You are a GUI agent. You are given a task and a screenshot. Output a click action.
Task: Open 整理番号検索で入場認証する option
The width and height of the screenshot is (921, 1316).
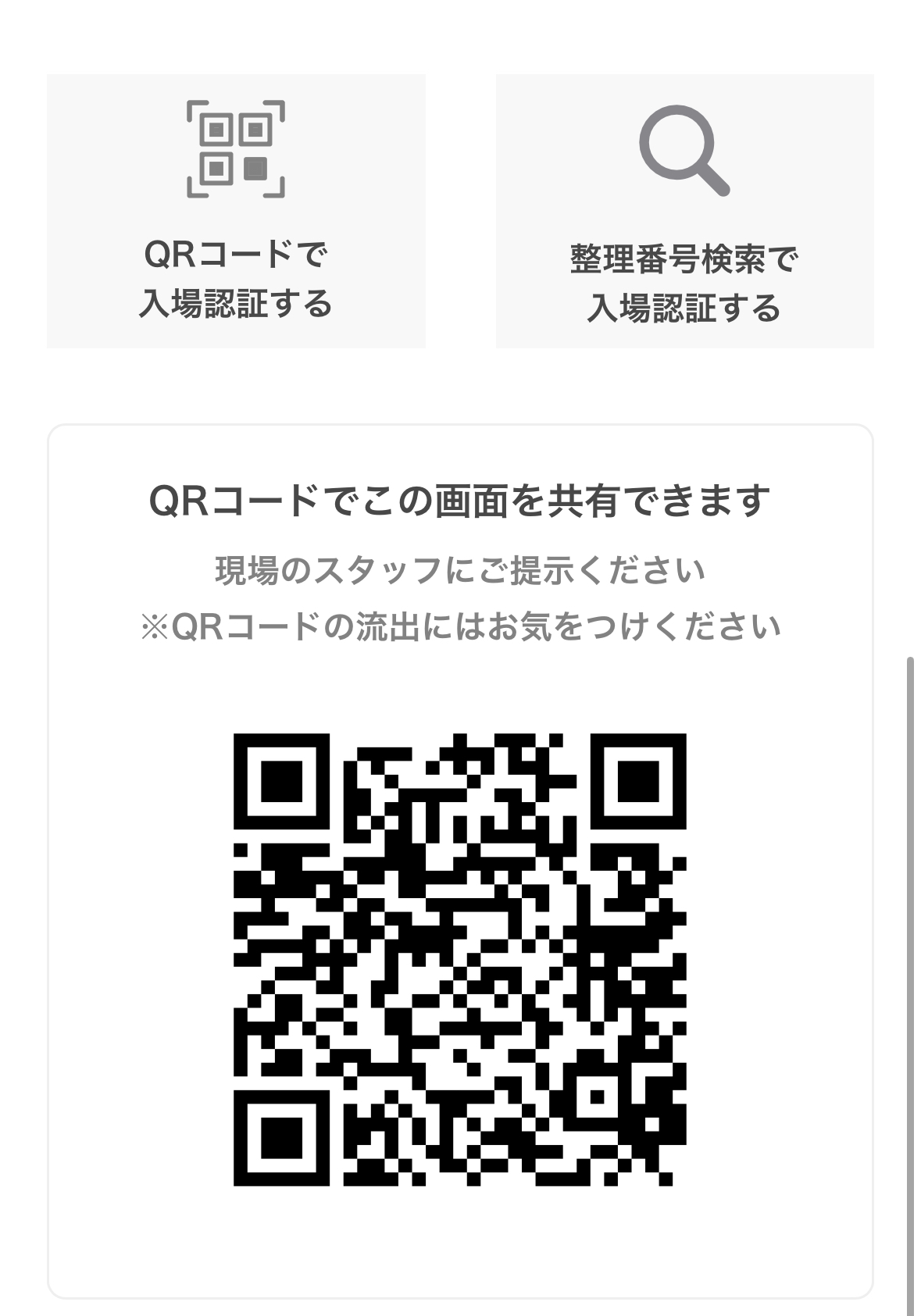(x=684, y=211)
